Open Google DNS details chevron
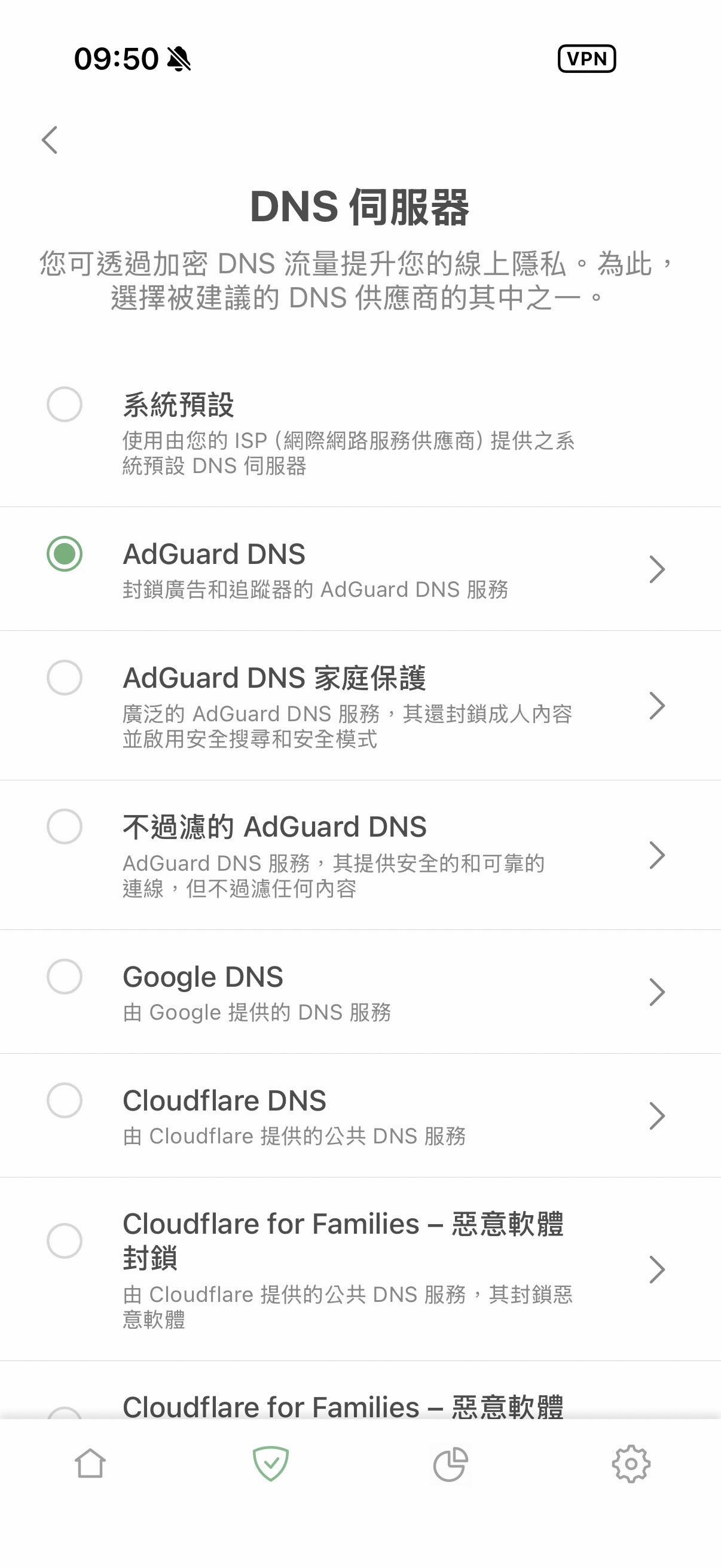This screenshot has height=1568, width=721. (x=656, y=992)
